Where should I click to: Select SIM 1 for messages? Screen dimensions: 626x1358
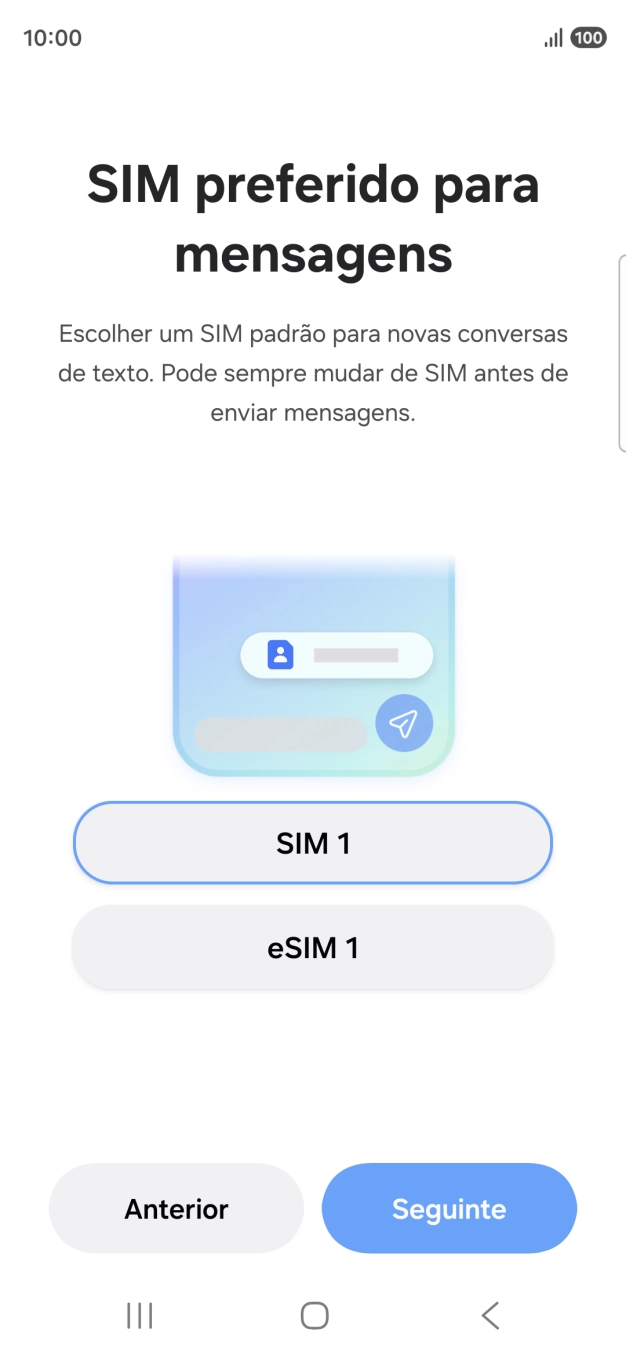pos(312,843)
